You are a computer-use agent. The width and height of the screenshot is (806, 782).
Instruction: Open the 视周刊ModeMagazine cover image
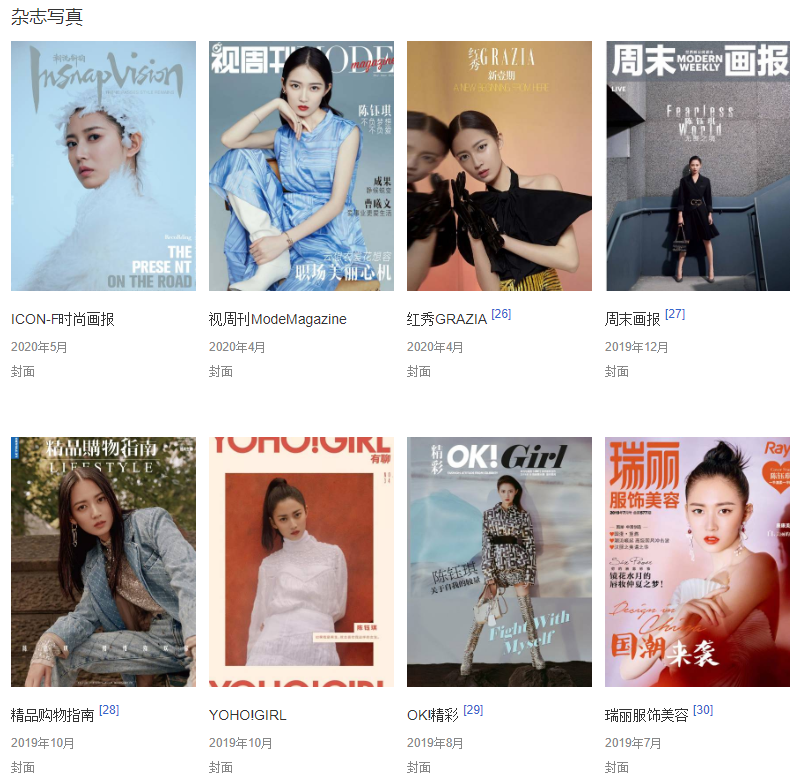coord(301,166)
